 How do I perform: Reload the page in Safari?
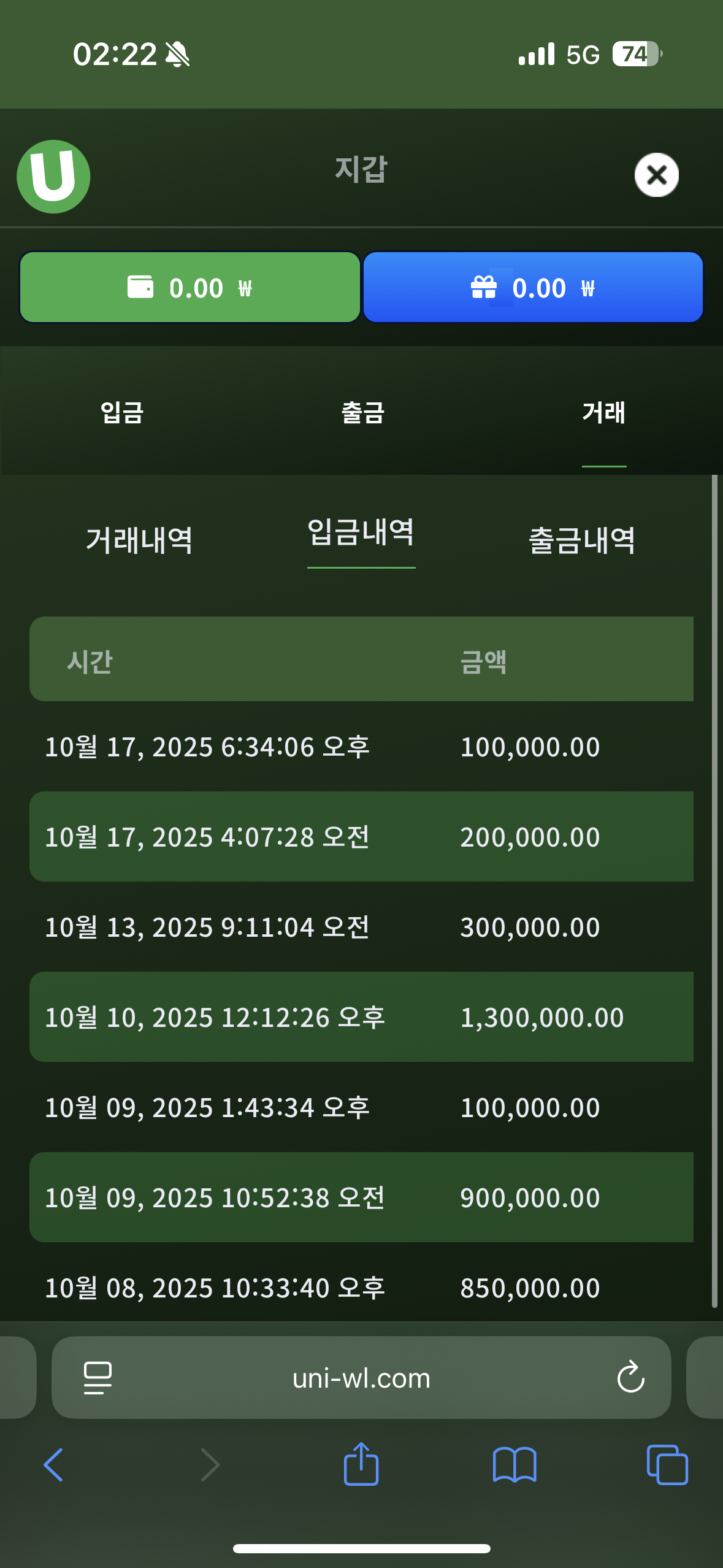click(630, 1378)
